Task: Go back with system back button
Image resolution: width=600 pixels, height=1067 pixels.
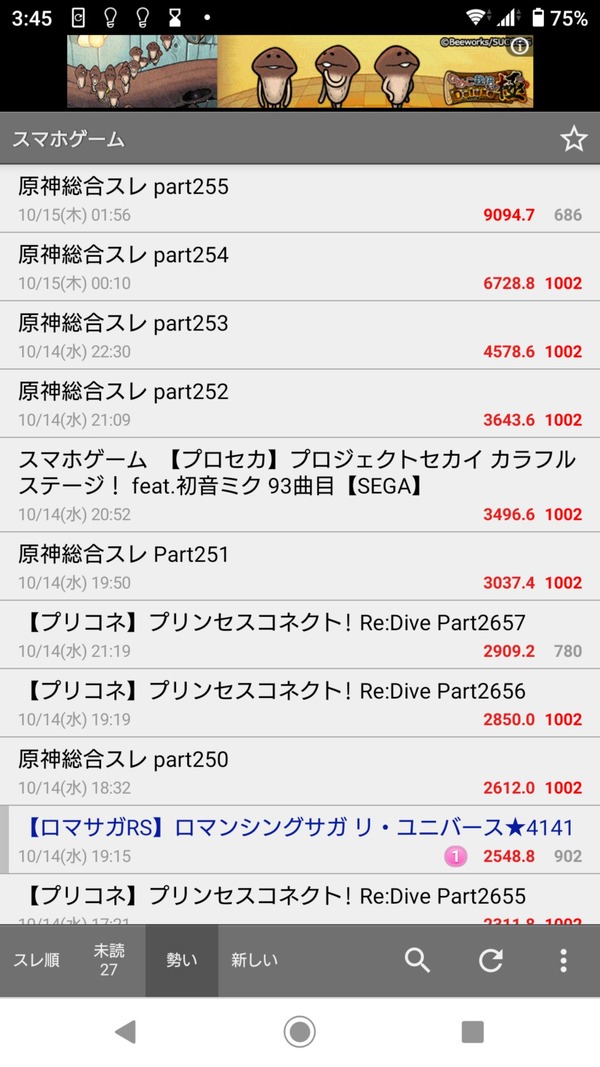Action: coord(126,1032)
